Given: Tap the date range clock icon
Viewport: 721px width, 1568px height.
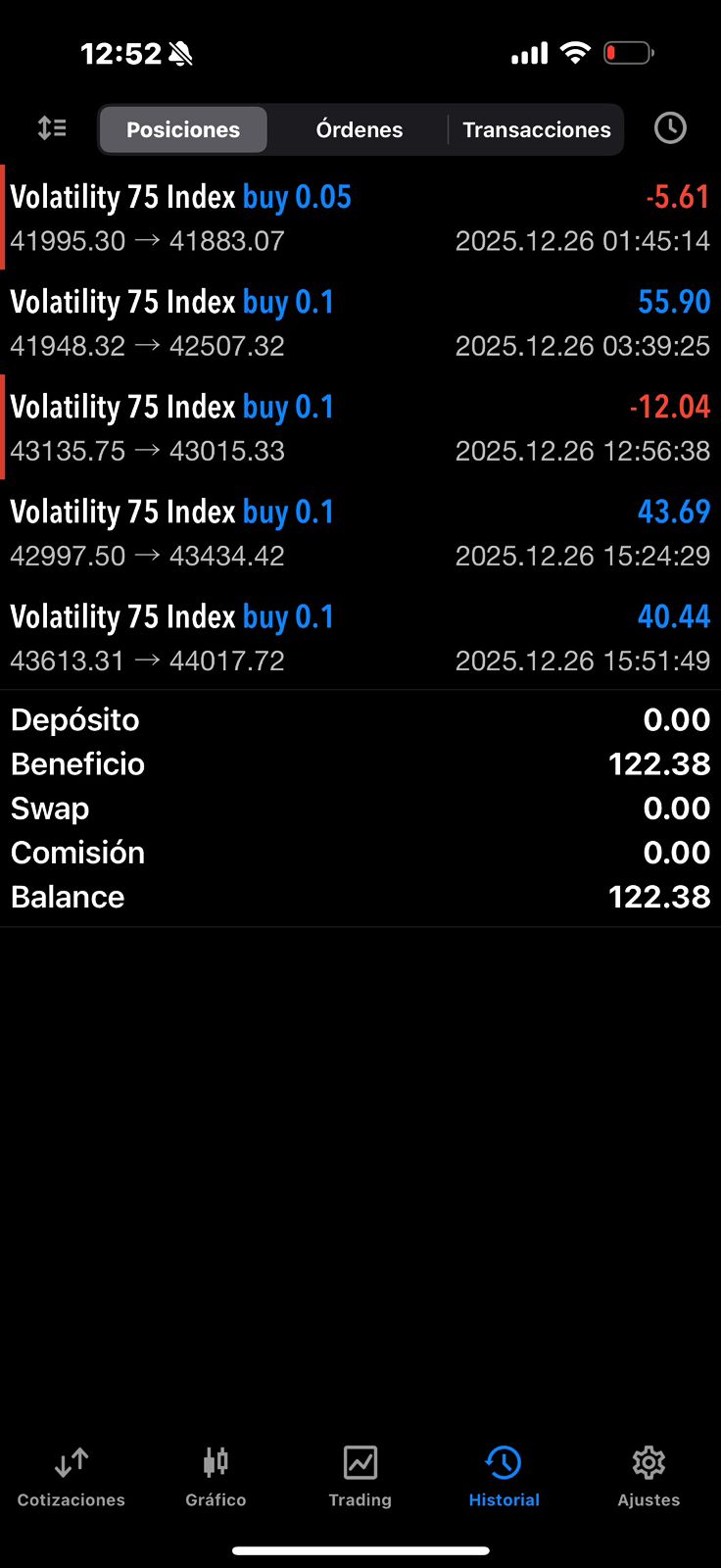Looking at the screenshot, I should (670, 127).
